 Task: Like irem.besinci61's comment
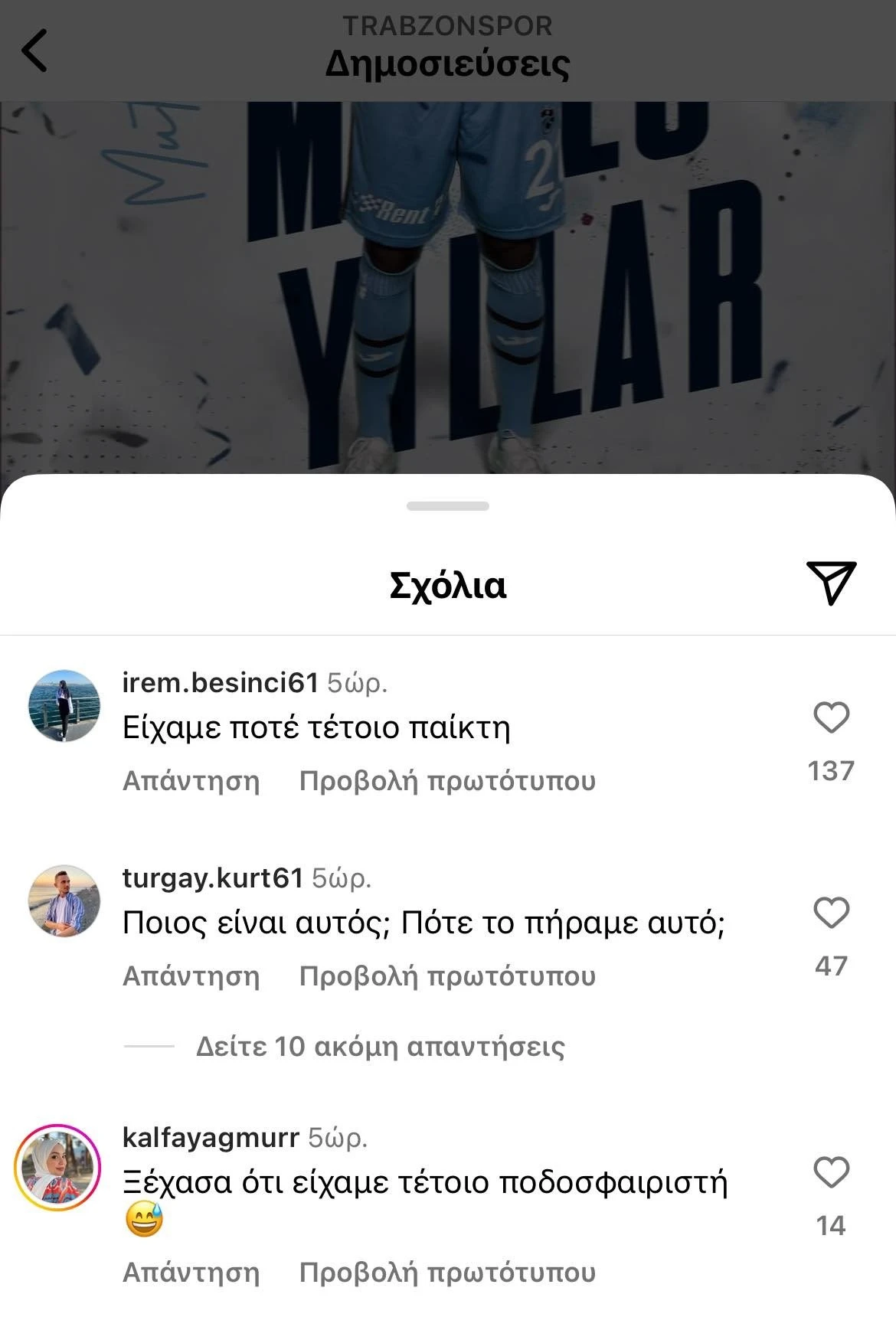pos(831,718)
